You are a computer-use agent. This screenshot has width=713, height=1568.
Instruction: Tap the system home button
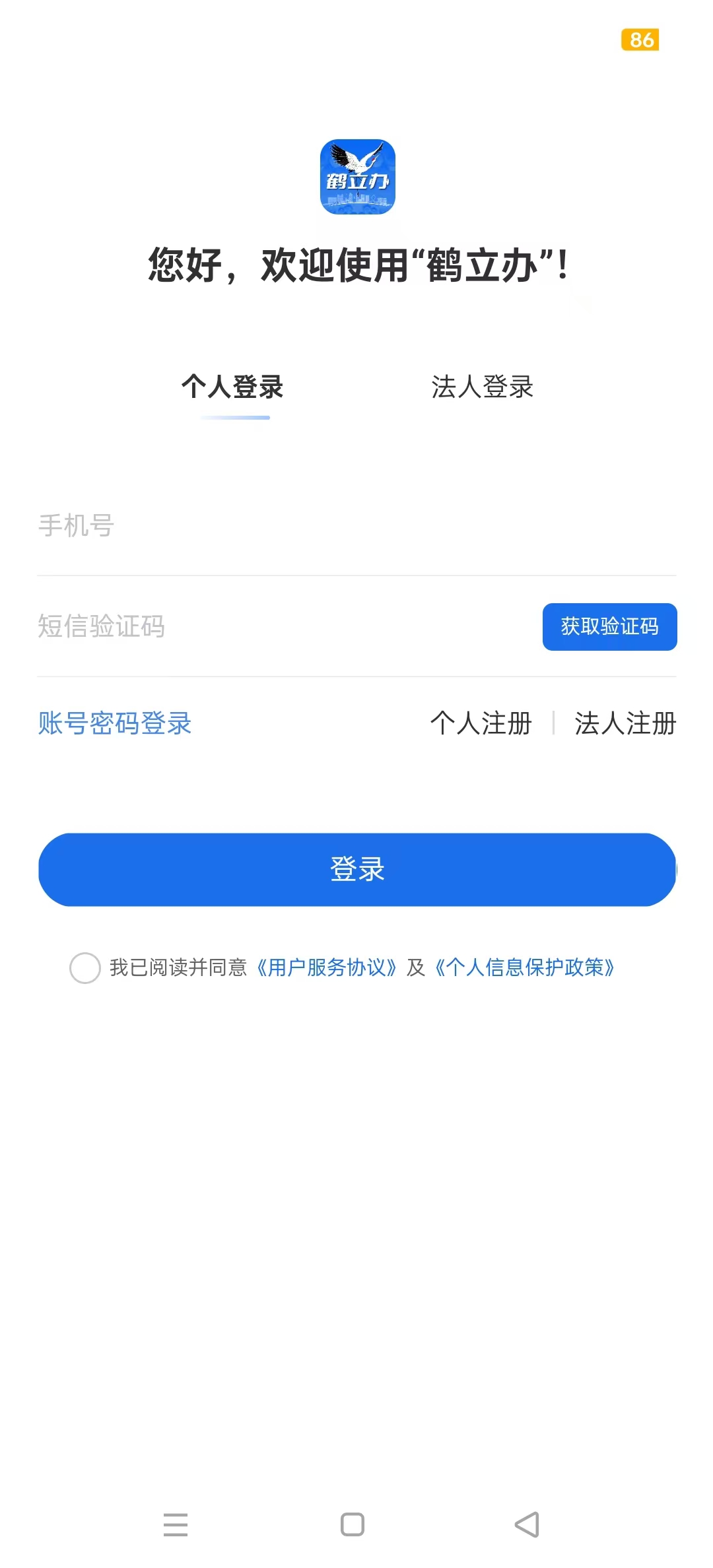point(353,1524)
